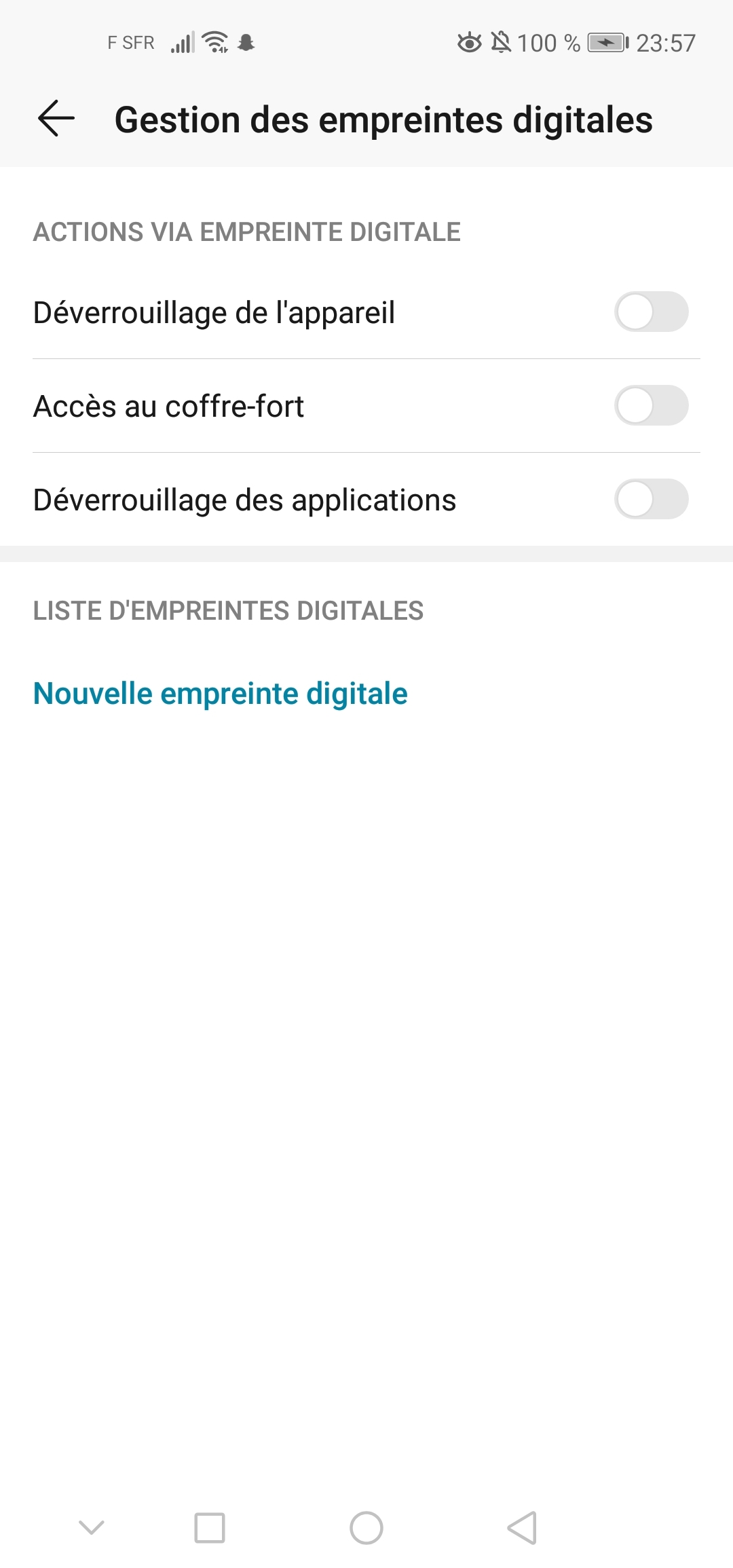Enable Déverrouillage de l'appareil
733x1568 pixels.
(652, 313)
